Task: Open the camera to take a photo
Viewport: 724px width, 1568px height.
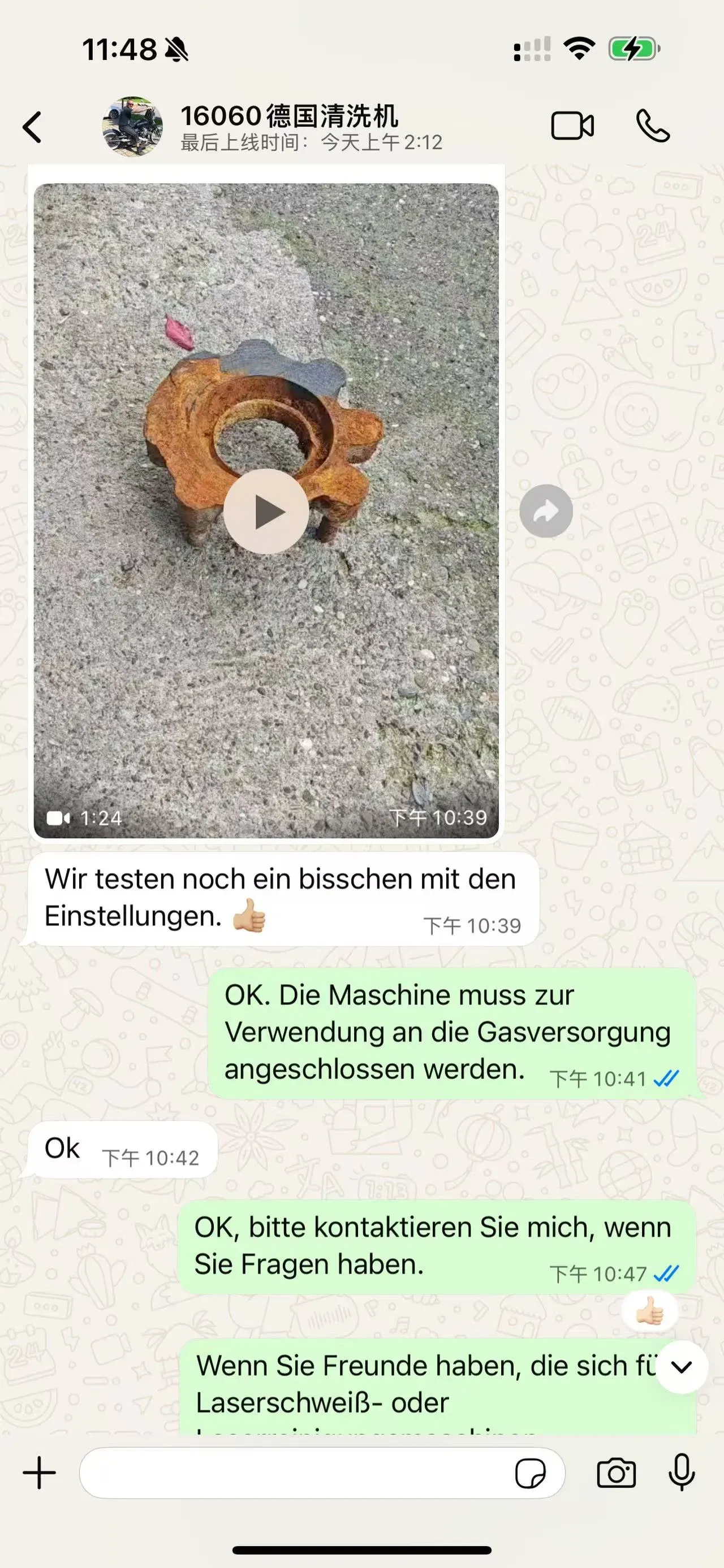Action: point(616,1474)
